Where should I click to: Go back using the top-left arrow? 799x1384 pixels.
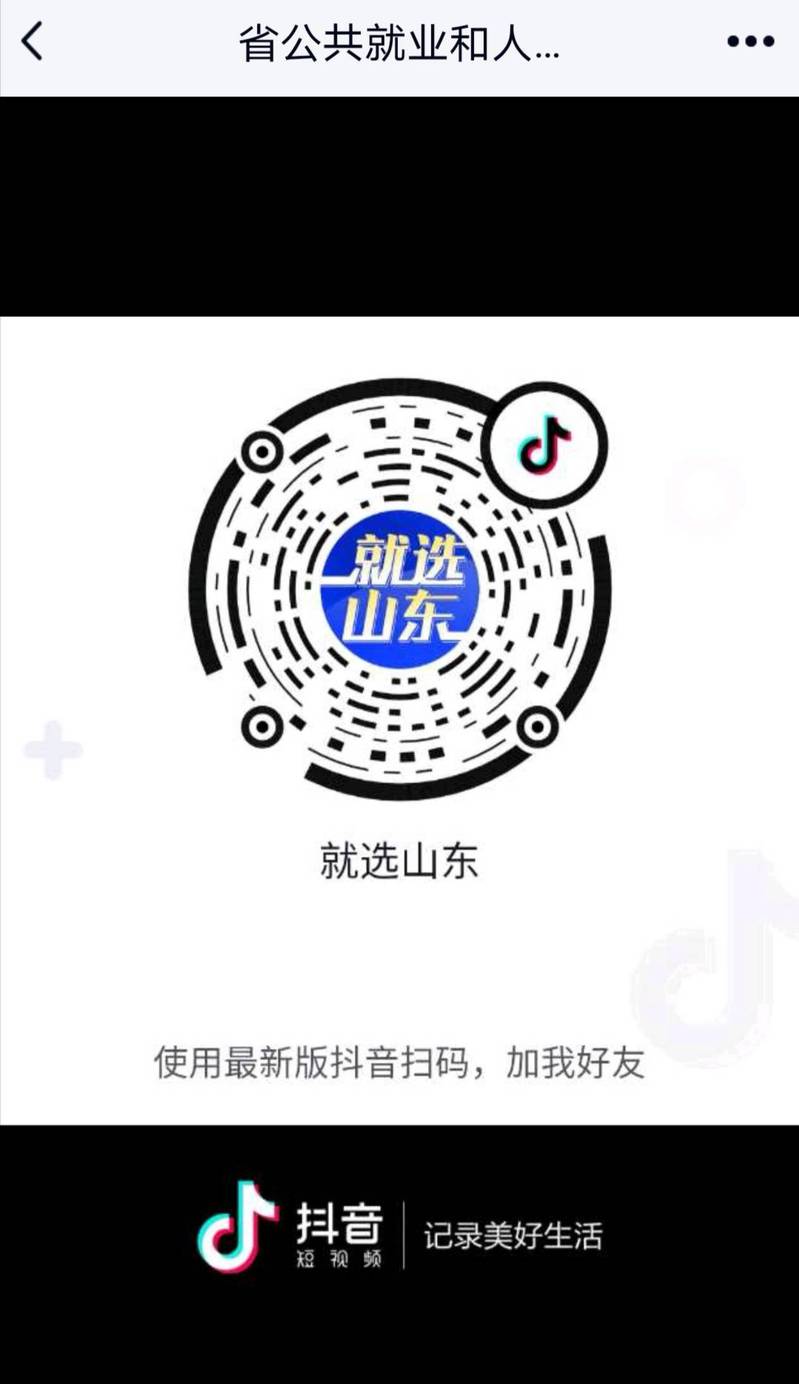pyautogui.click(x=33, y=42)
